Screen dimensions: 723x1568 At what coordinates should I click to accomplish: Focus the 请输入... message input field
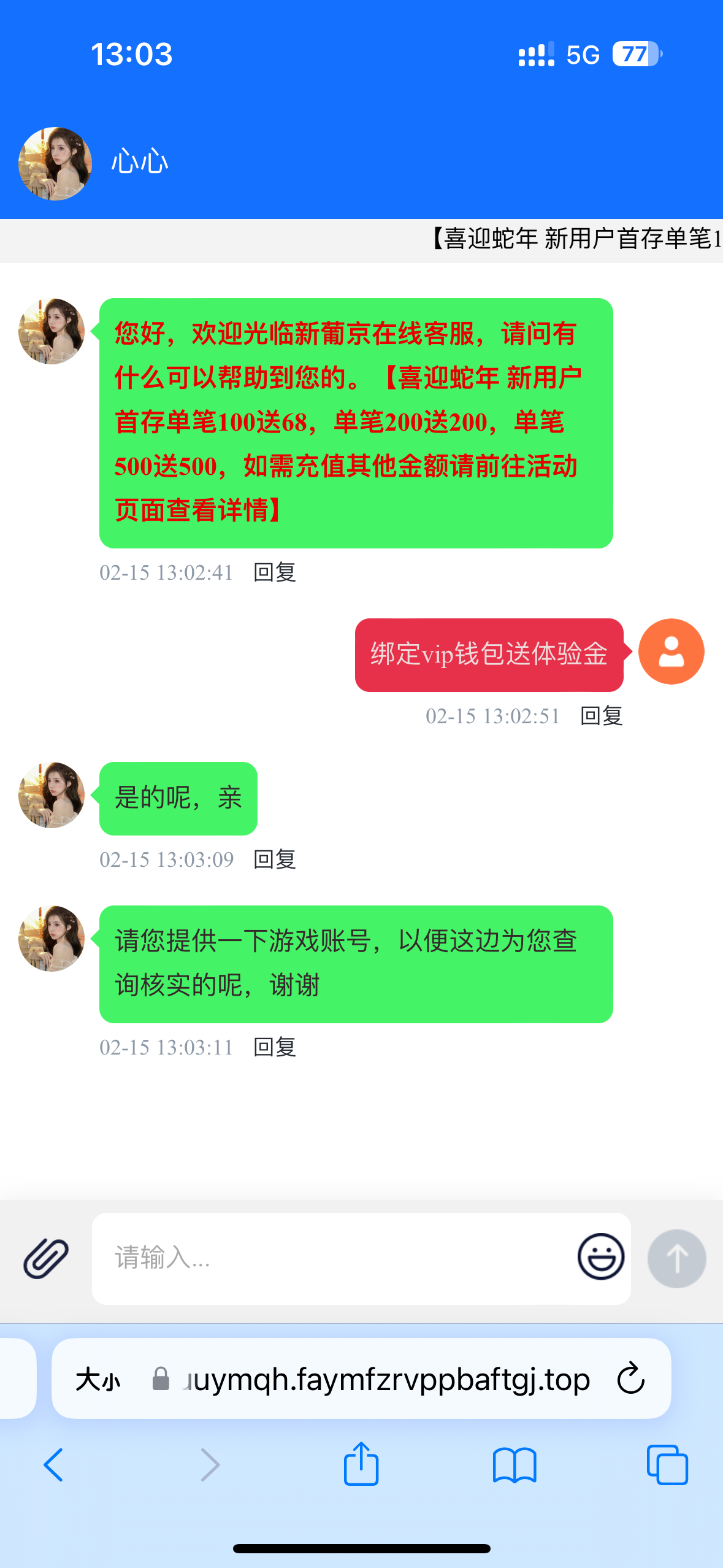tap(331, 1258)
